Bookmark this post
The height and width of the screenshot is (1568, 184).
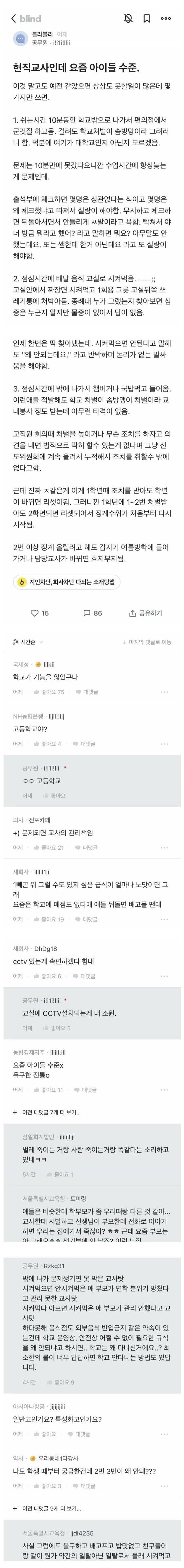(x=146, y=19)
